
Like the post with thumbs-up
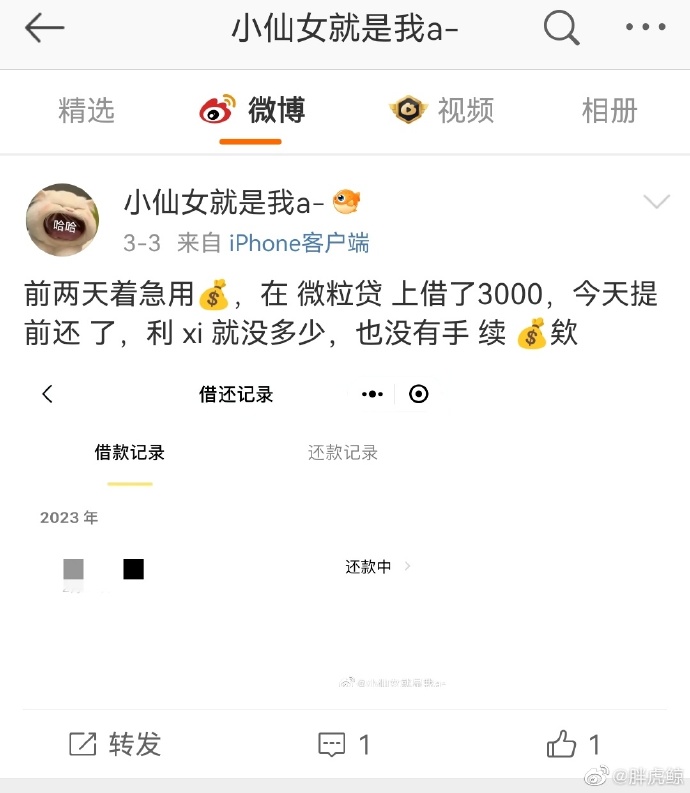pos(573,744)
